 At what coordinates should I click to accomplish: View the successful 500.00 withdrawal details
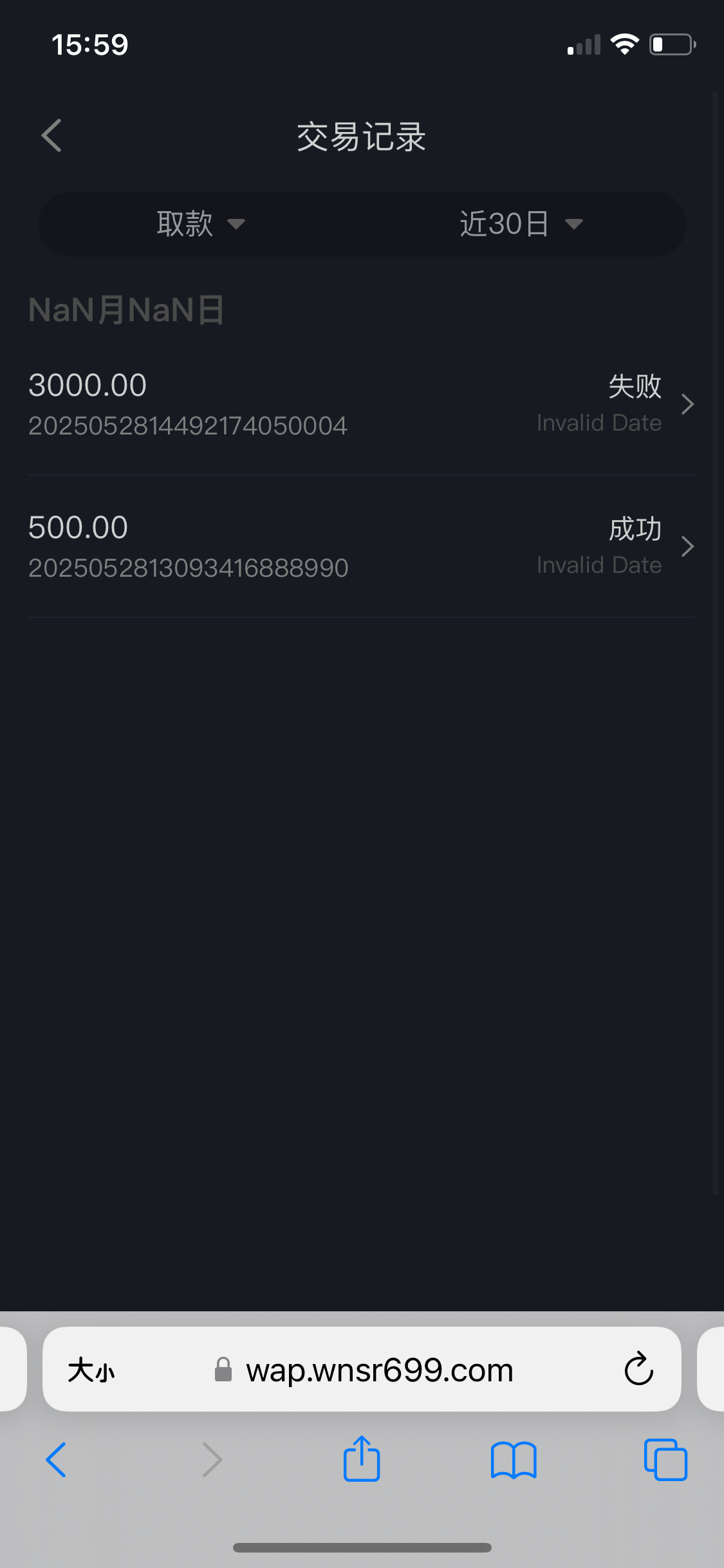(360, 546)
